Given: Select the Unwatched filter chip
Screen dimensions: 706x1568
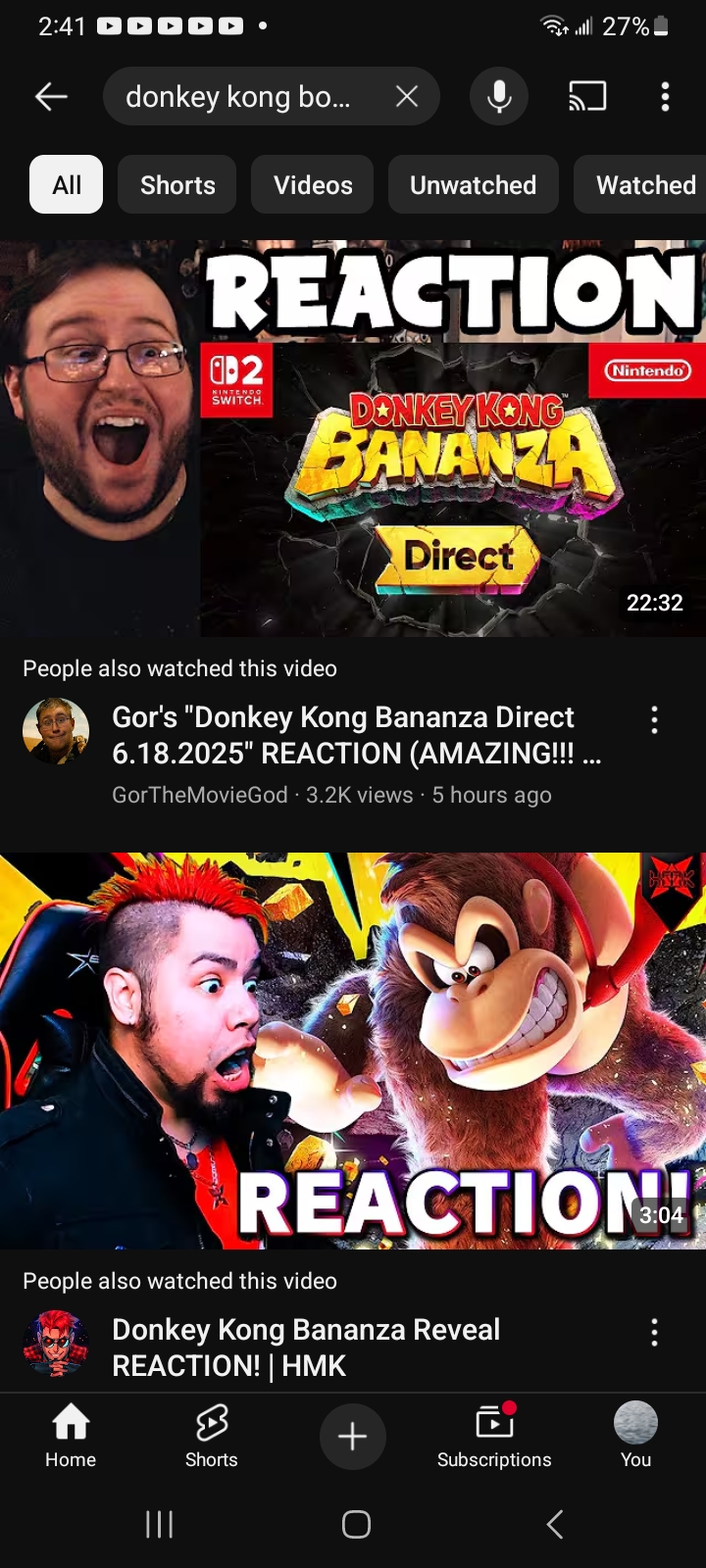Looking at the screenshot, I should [x=474, y=184].
